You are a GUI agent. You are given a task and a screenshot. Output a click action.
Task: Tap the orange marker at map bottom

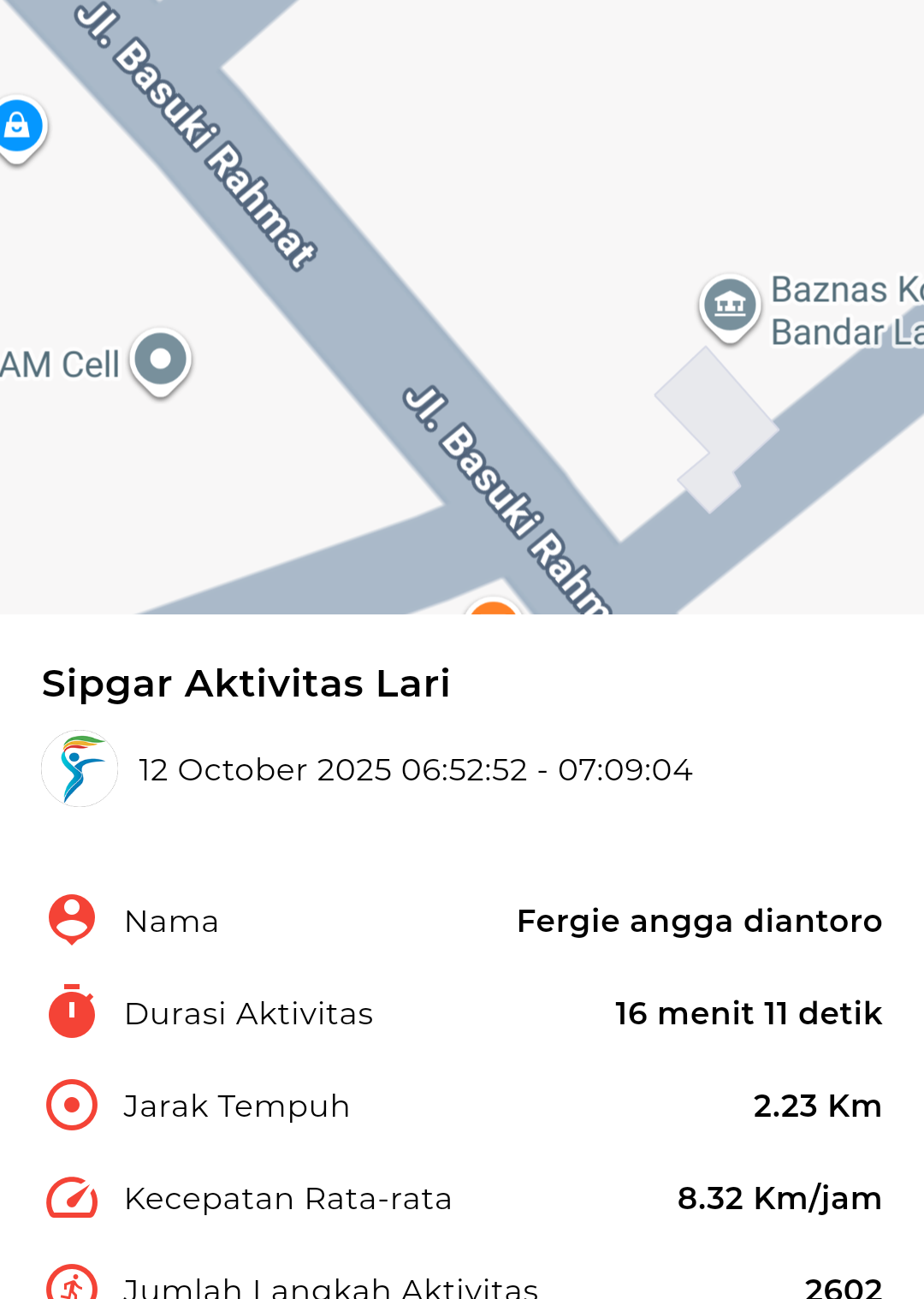(x=493, y=607)
